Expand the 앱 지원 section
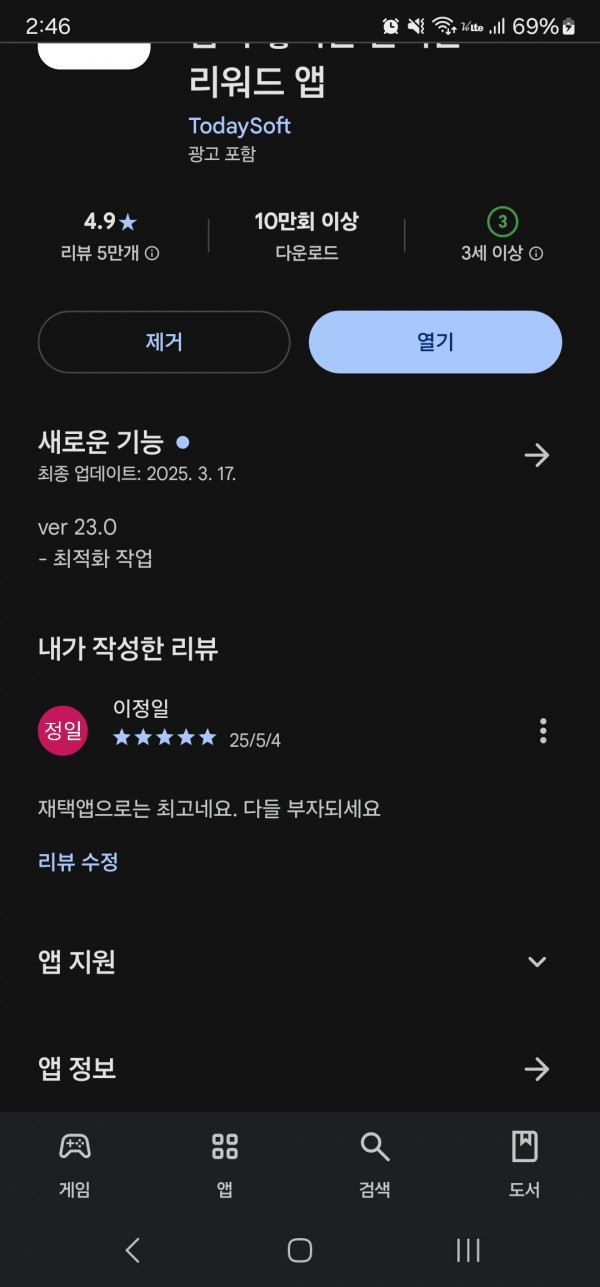 point(537,962)
